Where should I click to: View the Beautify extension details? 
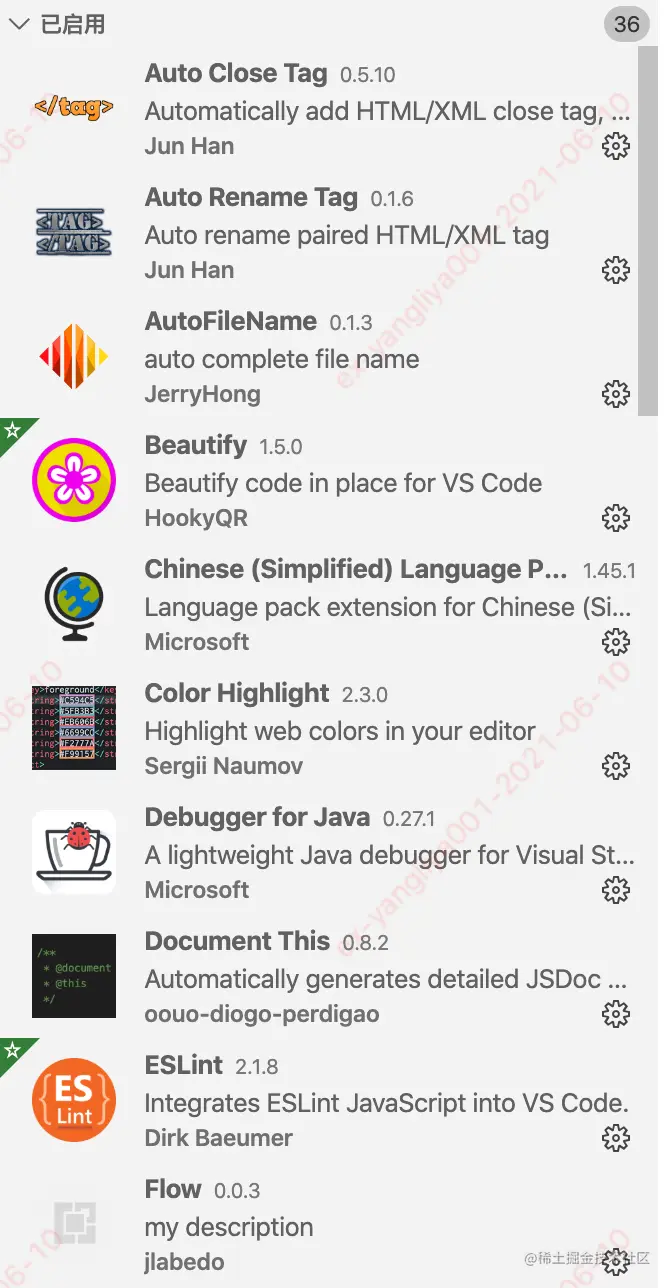(196, 446)
